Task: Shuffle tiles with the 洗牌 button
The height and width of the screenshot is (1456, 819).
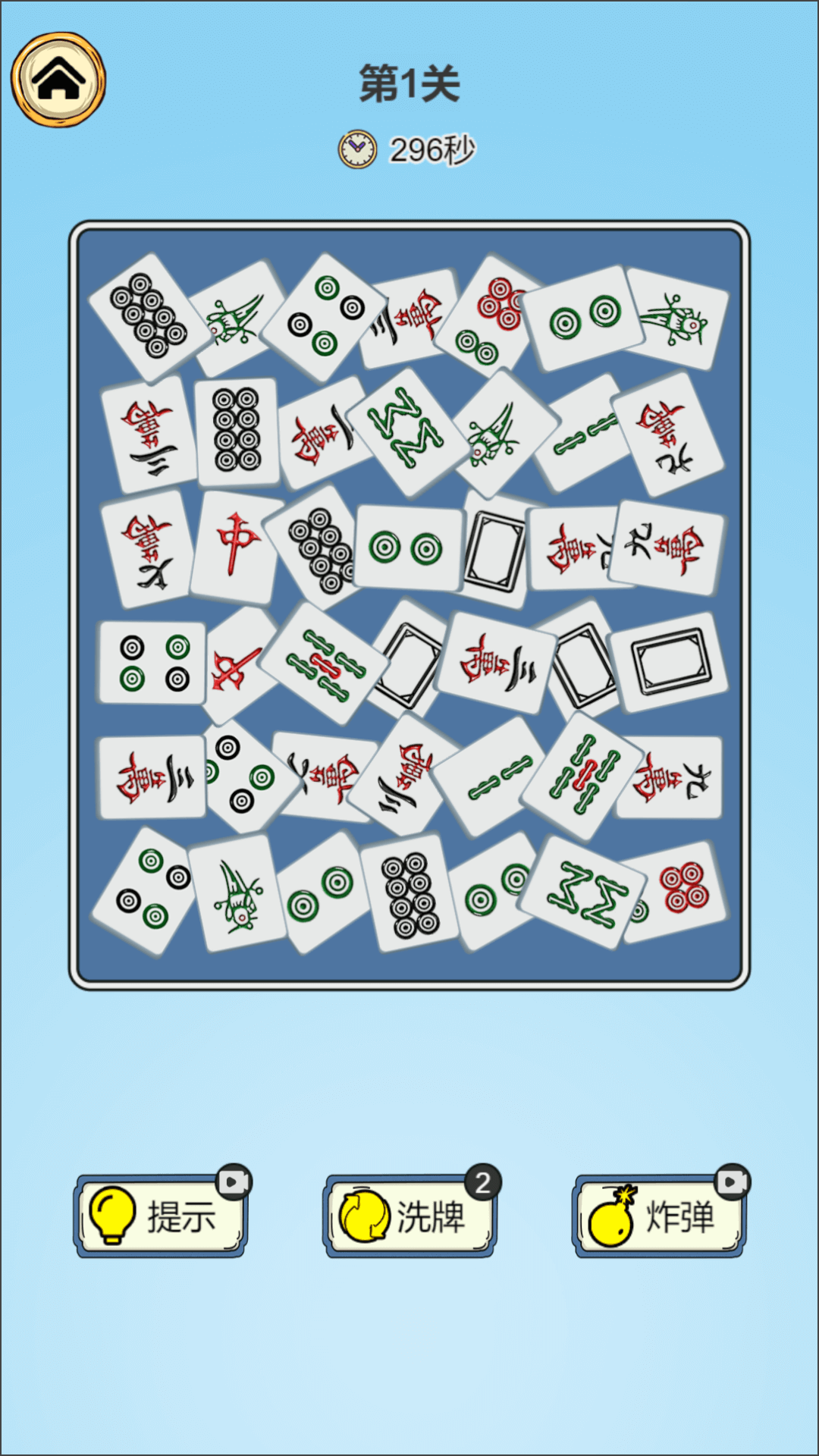Action: point(409,1216)
